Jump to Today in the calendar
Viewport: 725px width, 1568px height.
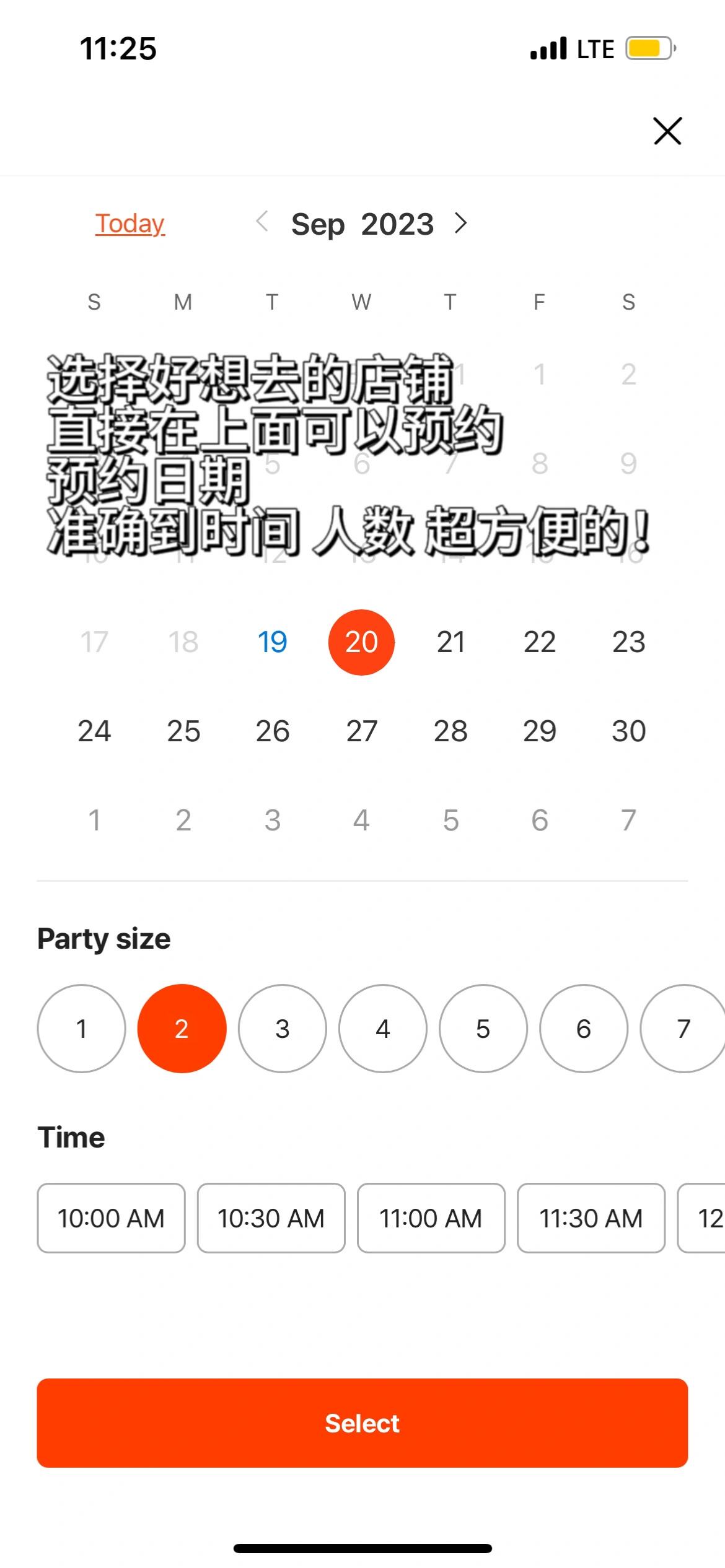click(x=130, y=224)
